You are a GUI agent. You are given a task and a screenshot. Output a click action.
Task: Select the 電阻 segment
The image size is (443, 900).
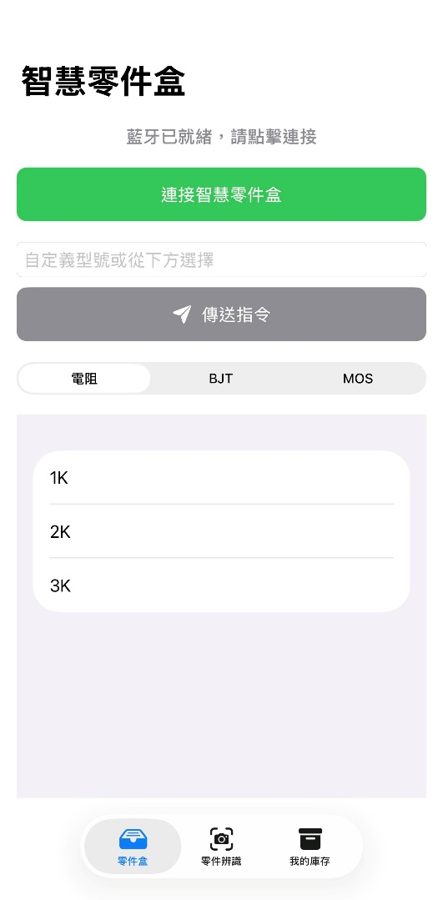coord(84,378)
